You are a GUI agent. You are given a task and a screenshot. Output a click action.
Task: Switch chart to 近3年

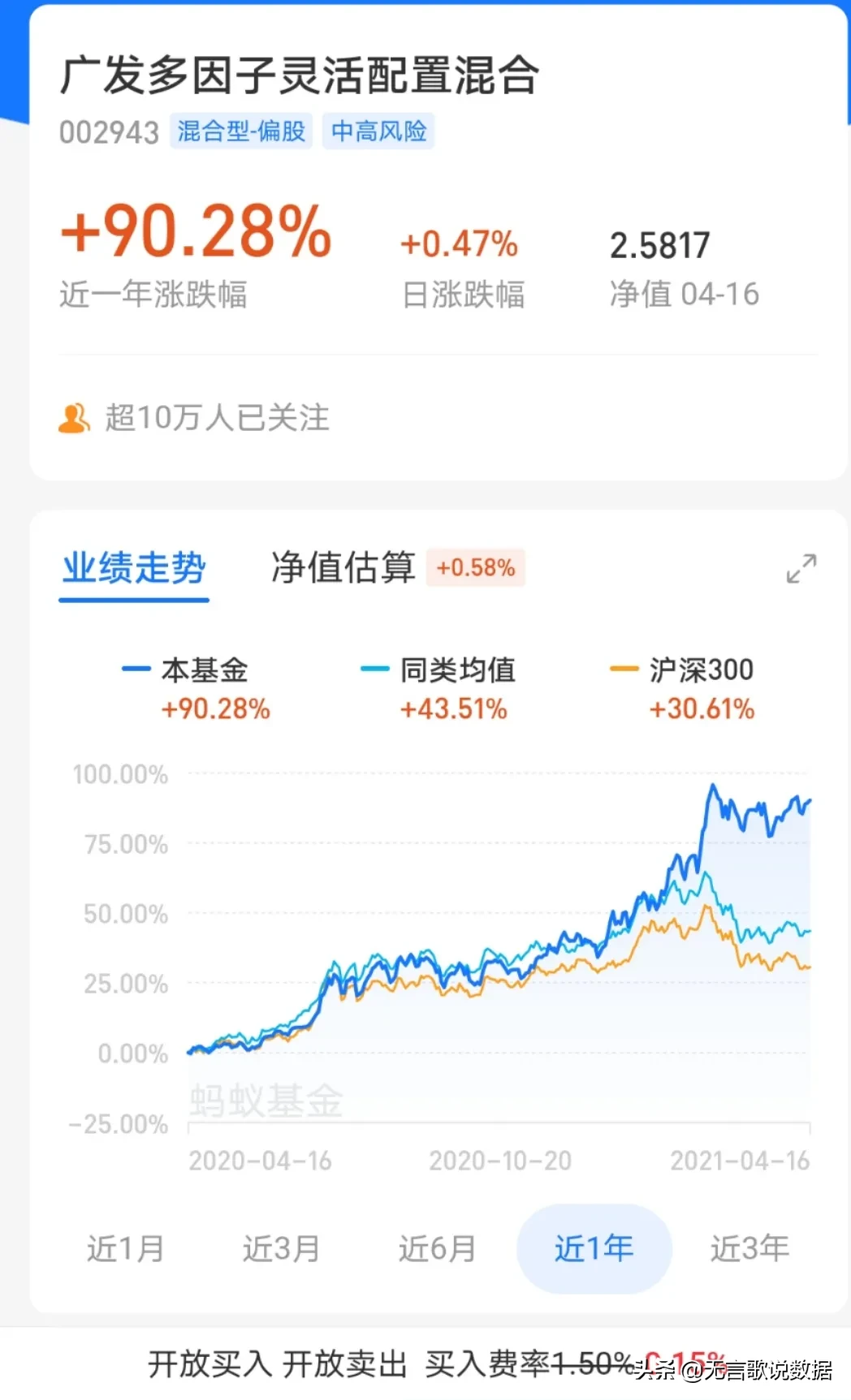pyautogui.click(x=749, y=1248)
